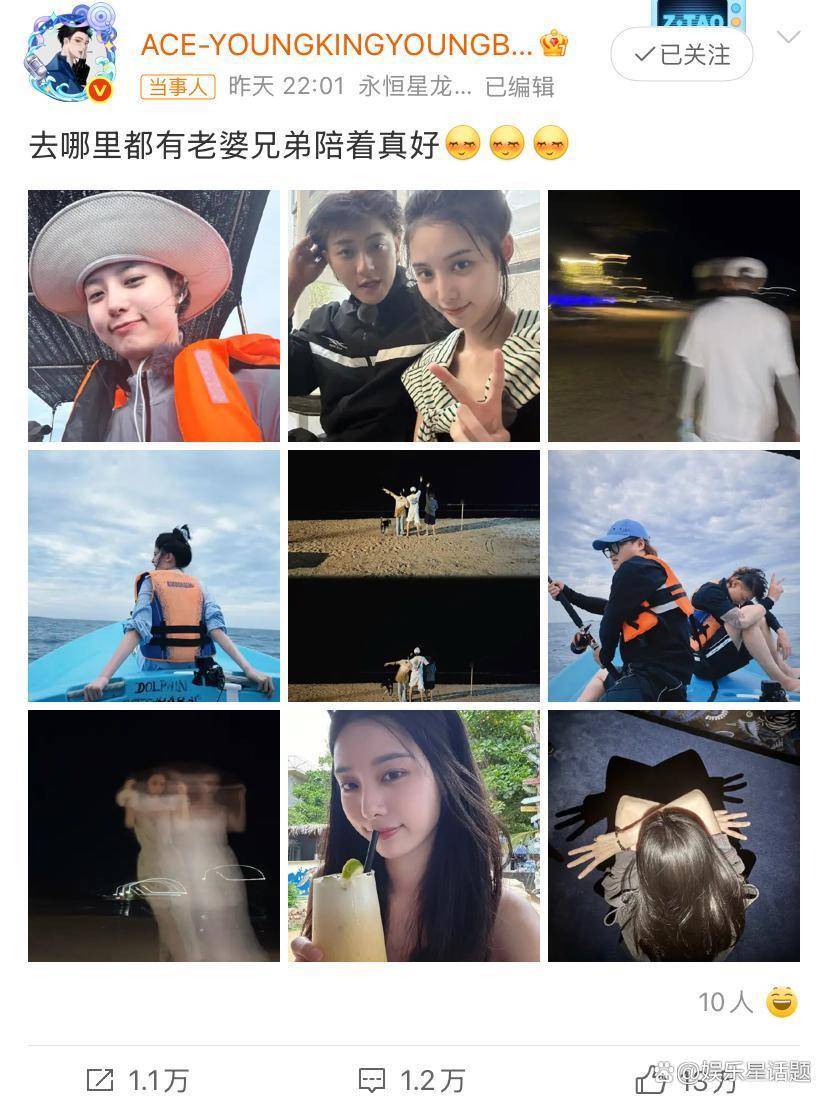Open blurry night photo of woman in dress

(x=154, y=836)
